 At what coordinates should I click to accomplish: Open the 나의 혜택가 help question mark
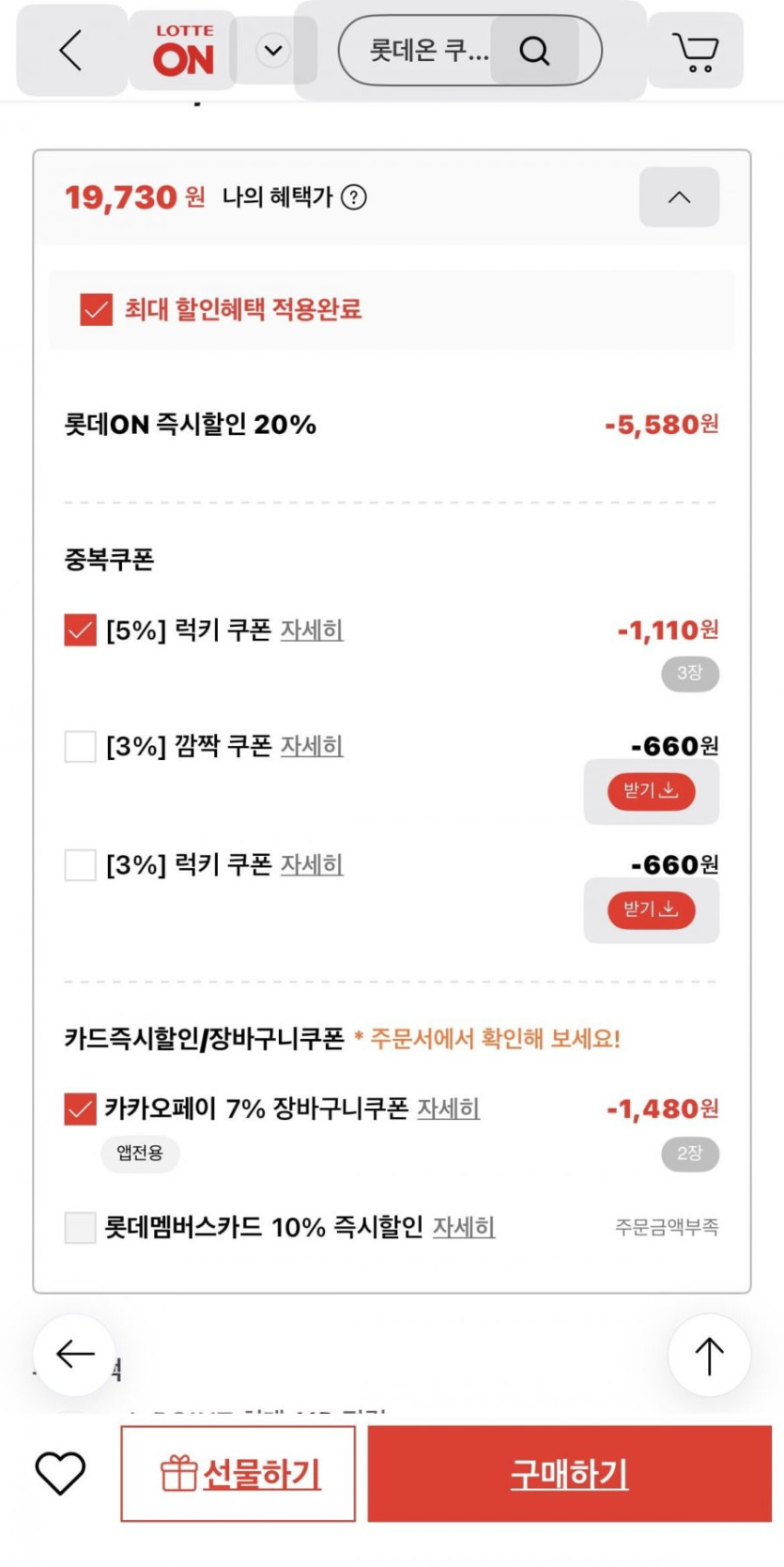point(354,197)
